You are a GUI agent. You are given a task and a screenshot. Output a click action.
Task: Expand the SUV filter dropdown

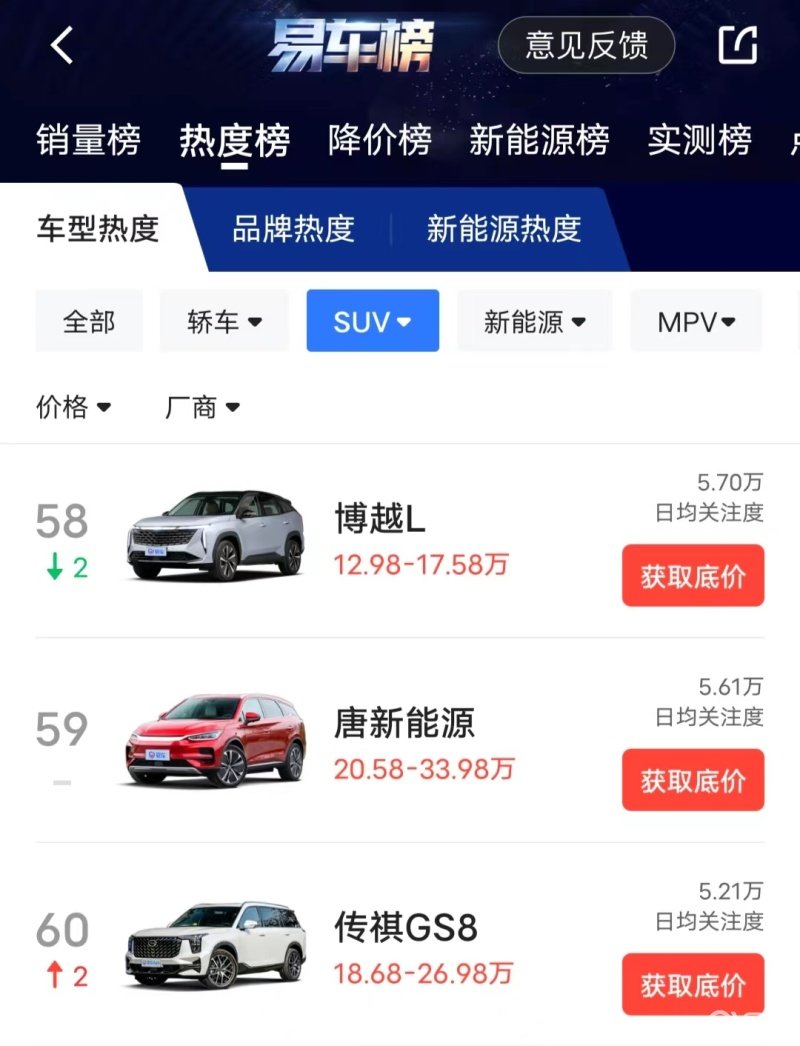(372, 321)
